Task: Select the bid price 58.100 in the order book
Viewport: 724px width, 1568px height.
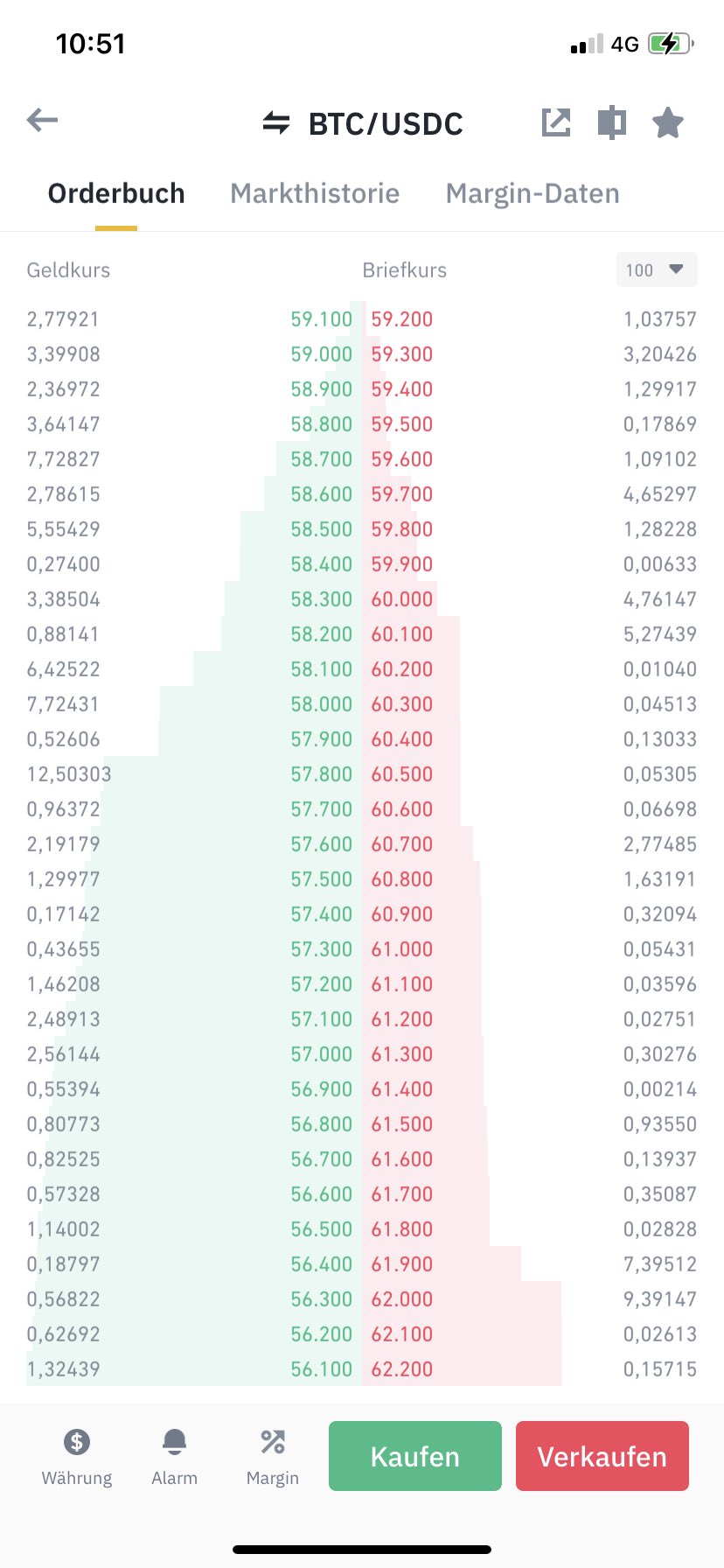Action: click(x=322, y=668)
